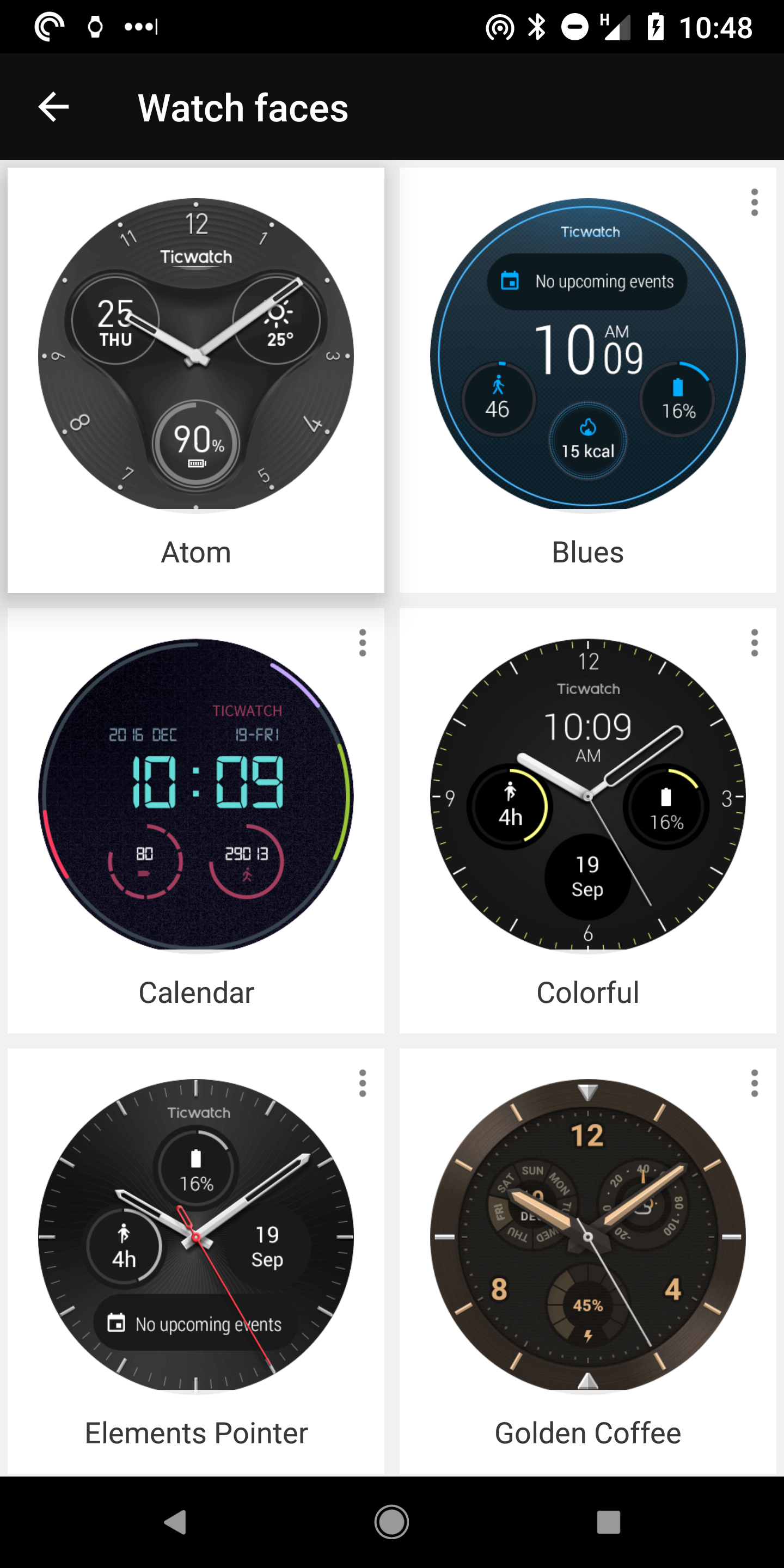
Task: Choose the Blues watch face
Action: (x=587, y=380)
